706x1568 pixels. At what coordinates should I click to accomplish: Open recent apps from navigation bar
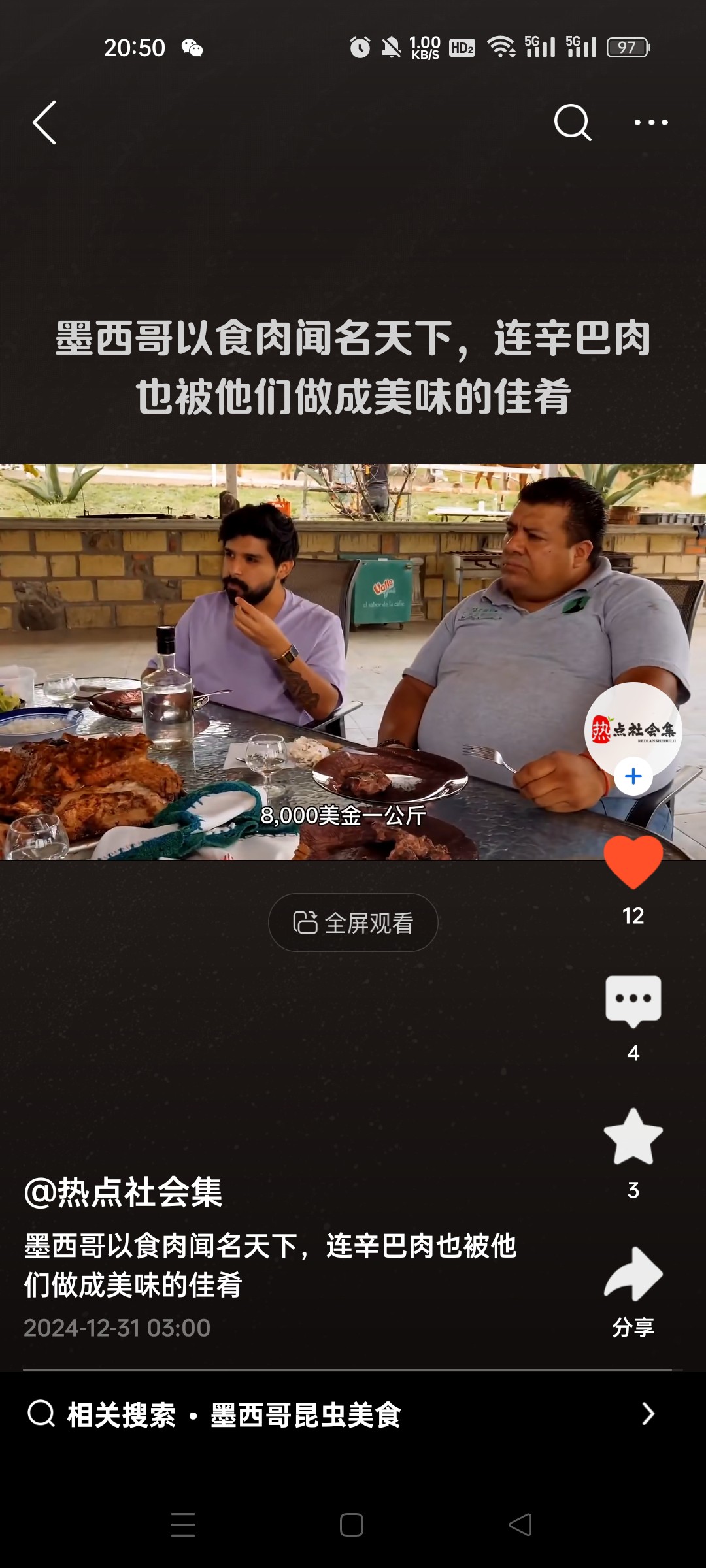click(x=183, y=1526)
